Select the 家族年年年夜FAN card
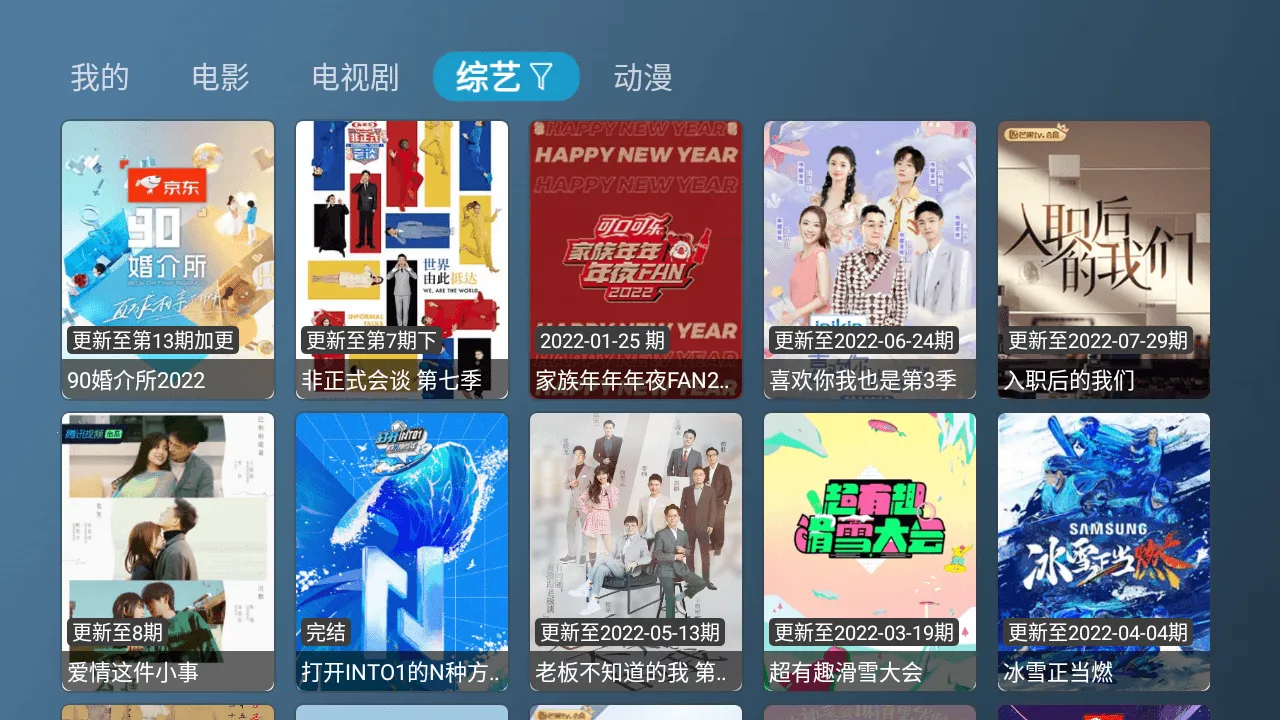The width and height of the screenshot is (1280, 720). tap(636, 260)
